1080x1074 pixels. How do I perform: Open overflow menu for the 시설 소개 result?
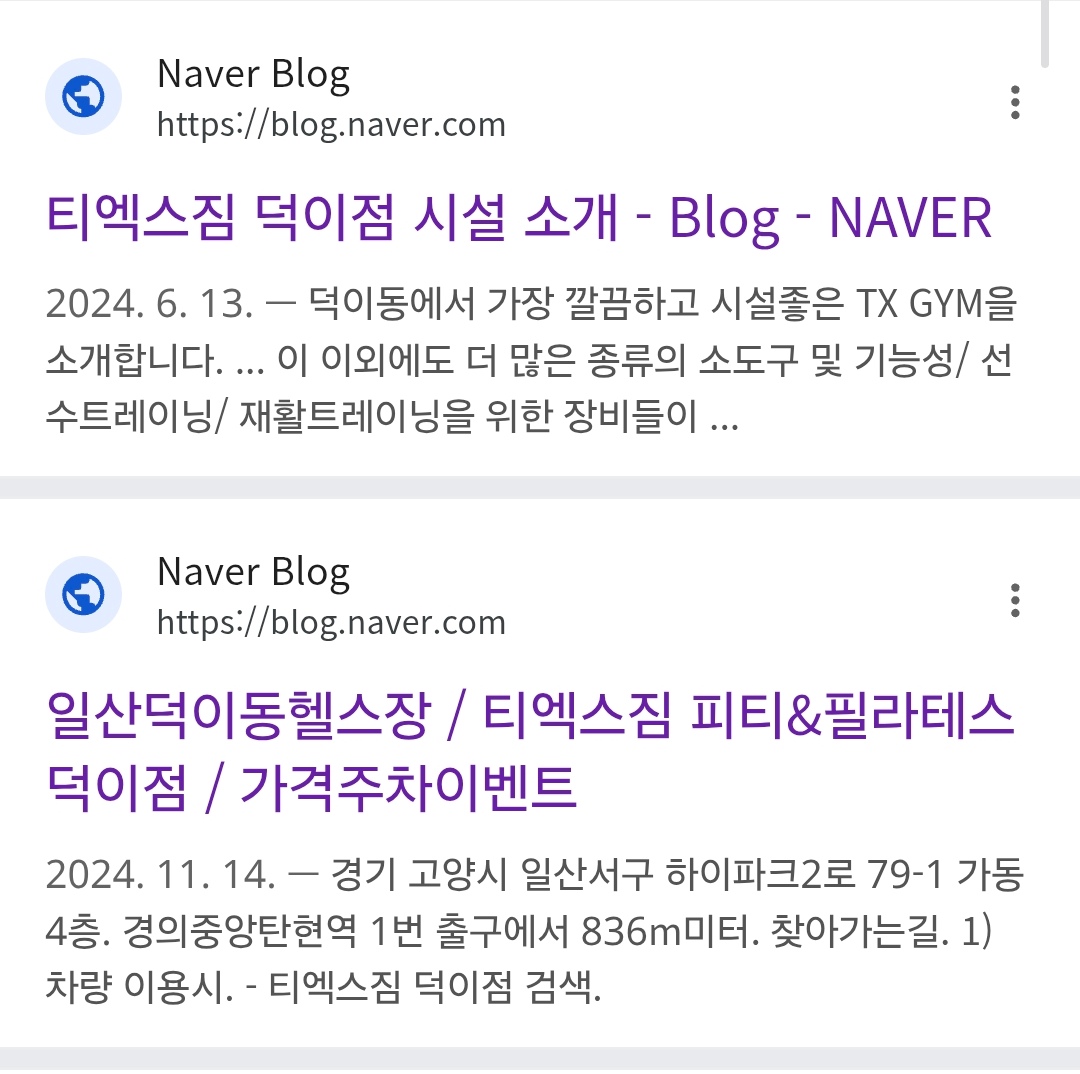click(1015, 102)
